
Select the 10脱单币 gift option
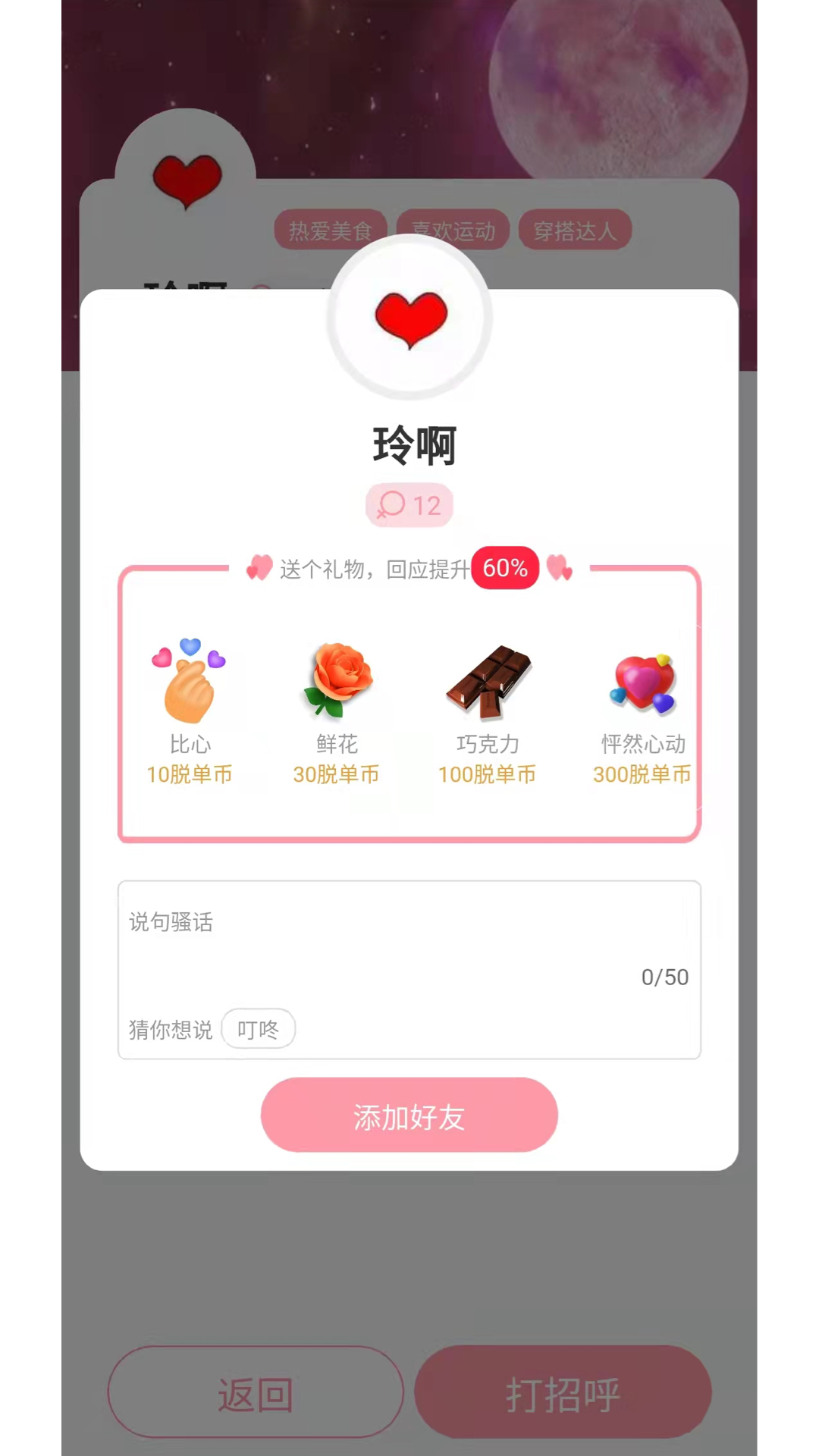[190, 774]
